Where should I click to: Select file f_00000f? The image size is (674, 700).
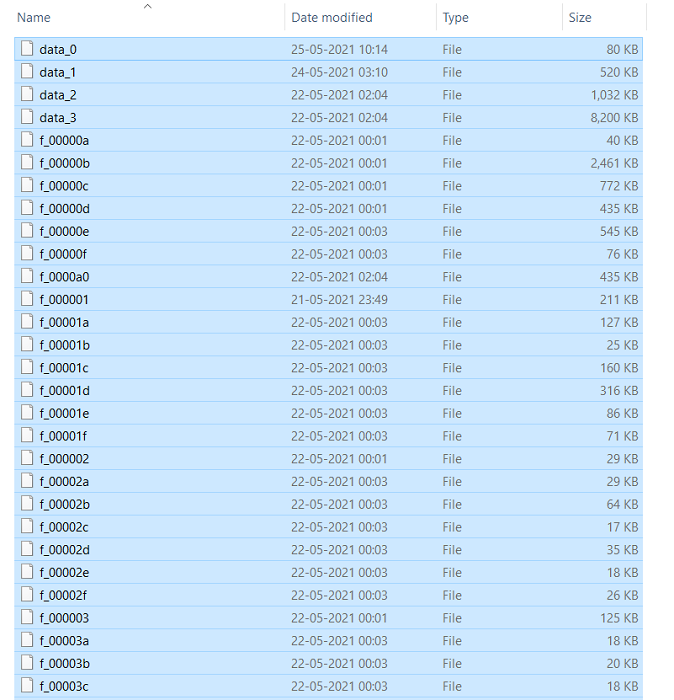[x=63, y=254]
